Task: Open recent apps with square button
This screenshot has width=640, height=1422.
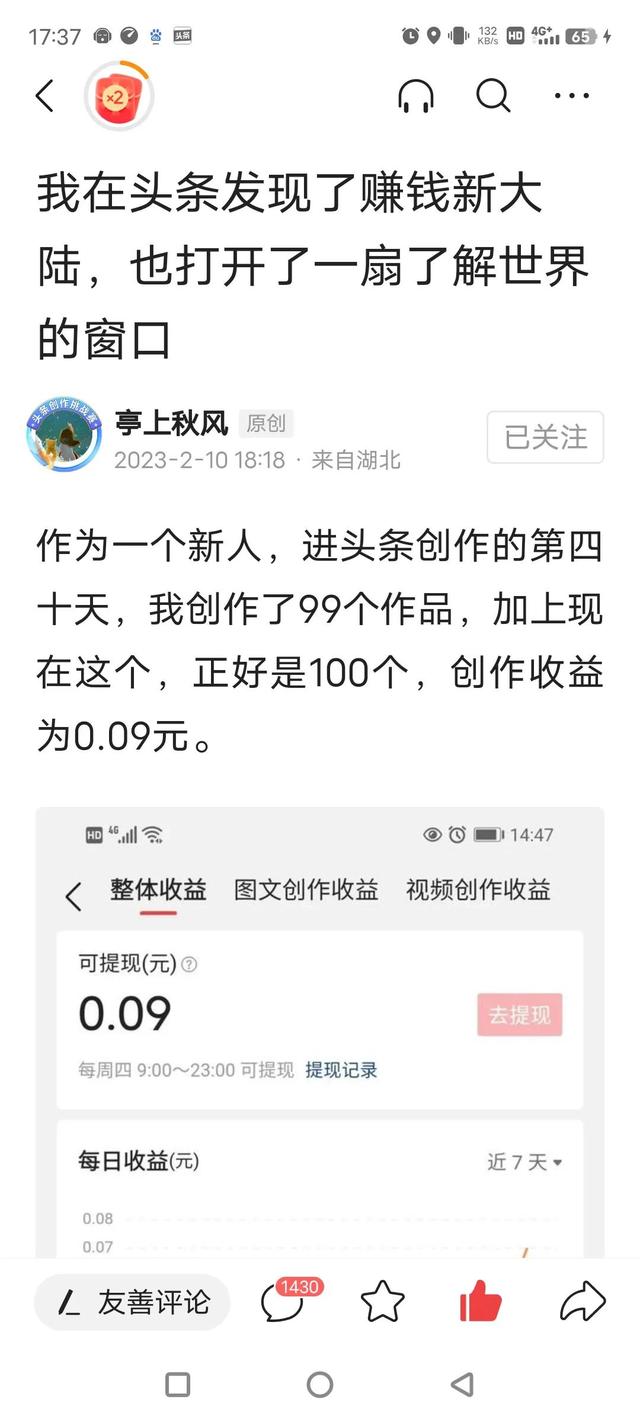Action: tap(178, 1384)
